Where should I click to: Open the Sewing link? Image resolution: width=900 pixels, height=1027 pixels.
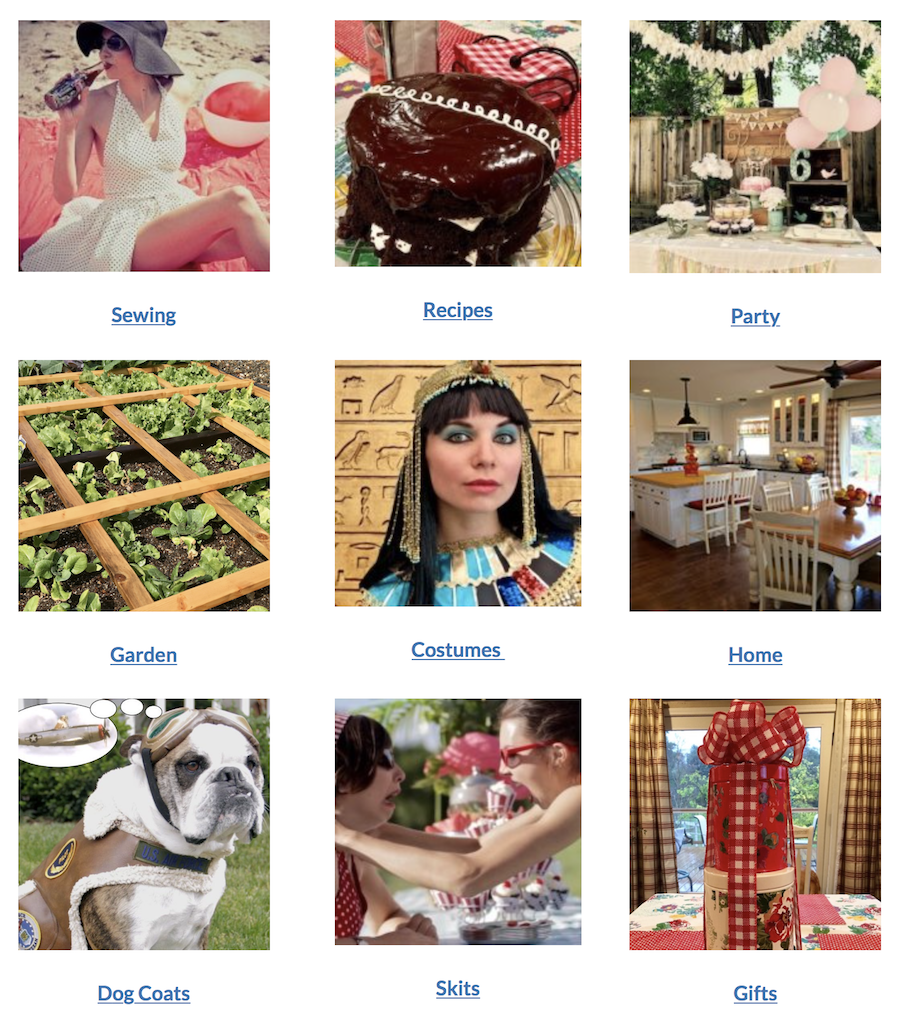(x=143, y=315)
